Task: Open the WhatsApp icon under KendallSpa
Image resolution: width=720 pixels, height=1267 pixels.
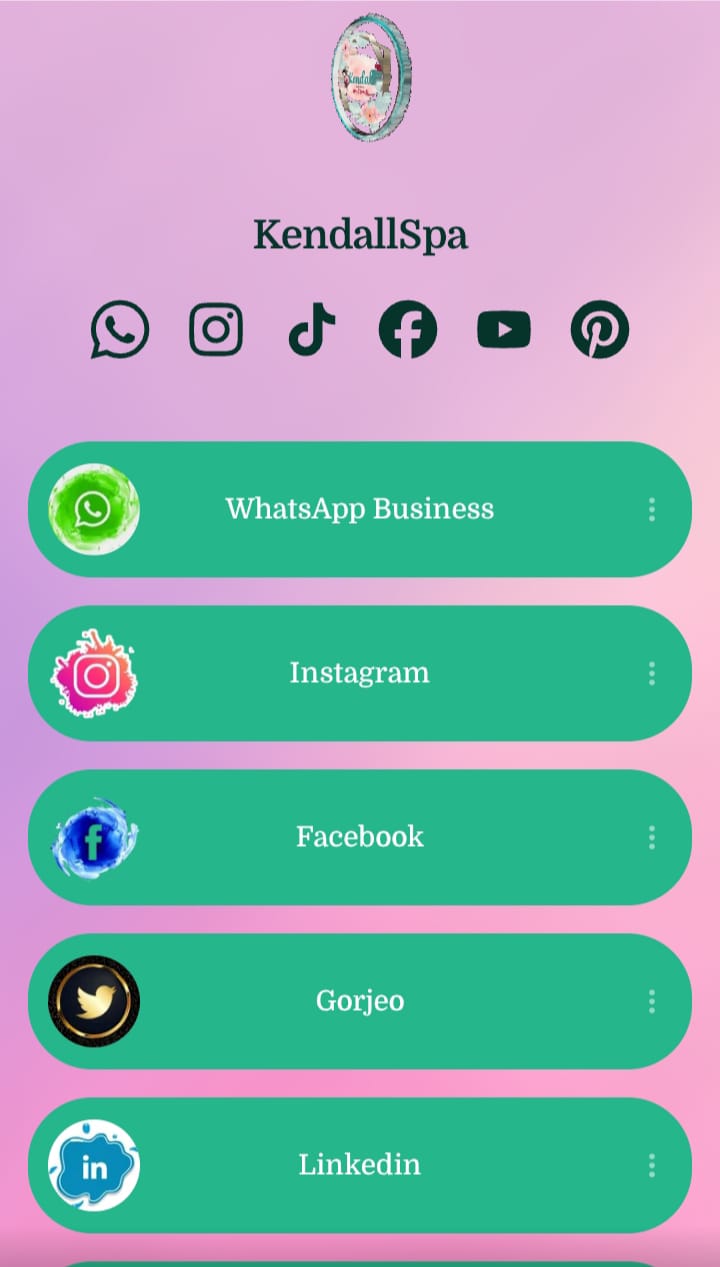Action: coord(120,330)
